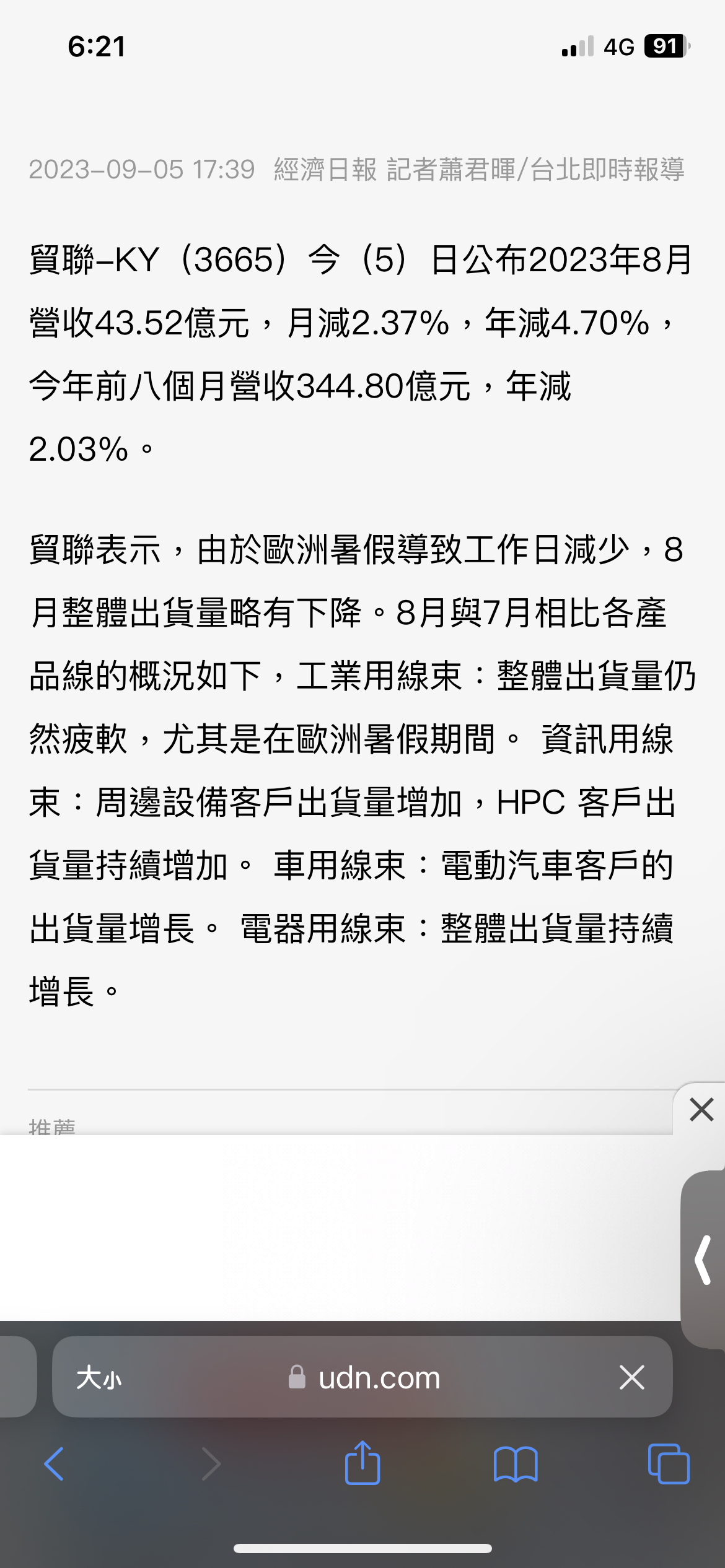Tap the 推薦 section heading
Image resolution: width=725 pixels, height=1568 pixels.
coord(53,1125)
